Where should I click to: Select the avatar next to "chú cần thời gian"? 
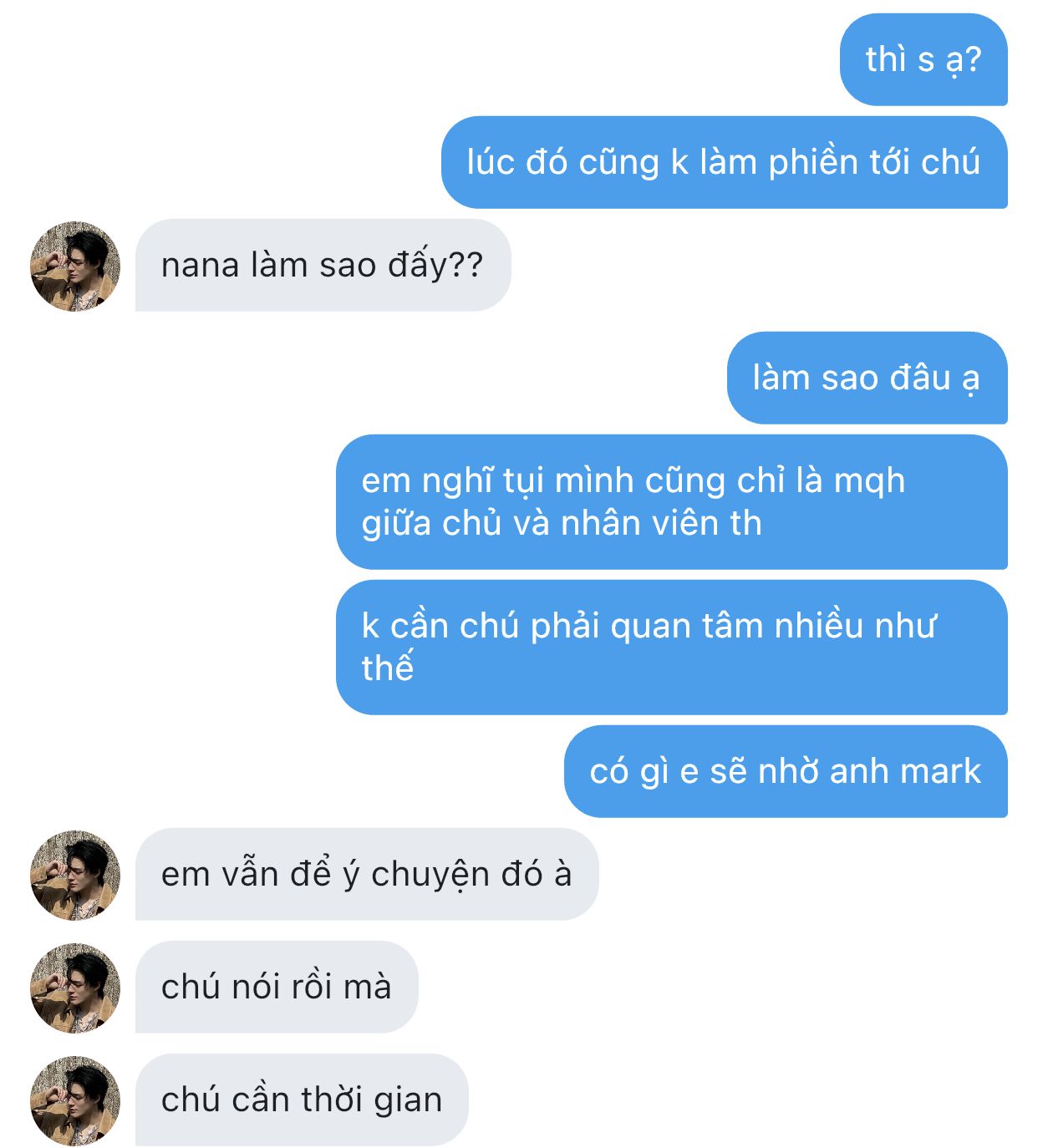[x=75, y=1100]
